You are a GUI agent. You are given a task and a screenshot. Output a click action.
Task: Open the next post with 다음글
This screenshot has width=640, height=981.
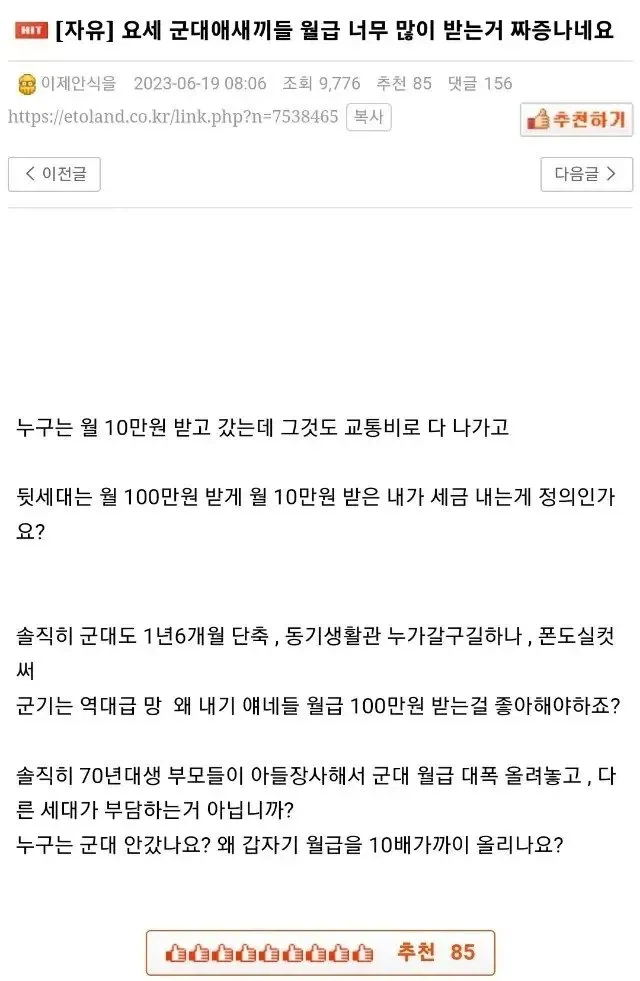(586, 174)
